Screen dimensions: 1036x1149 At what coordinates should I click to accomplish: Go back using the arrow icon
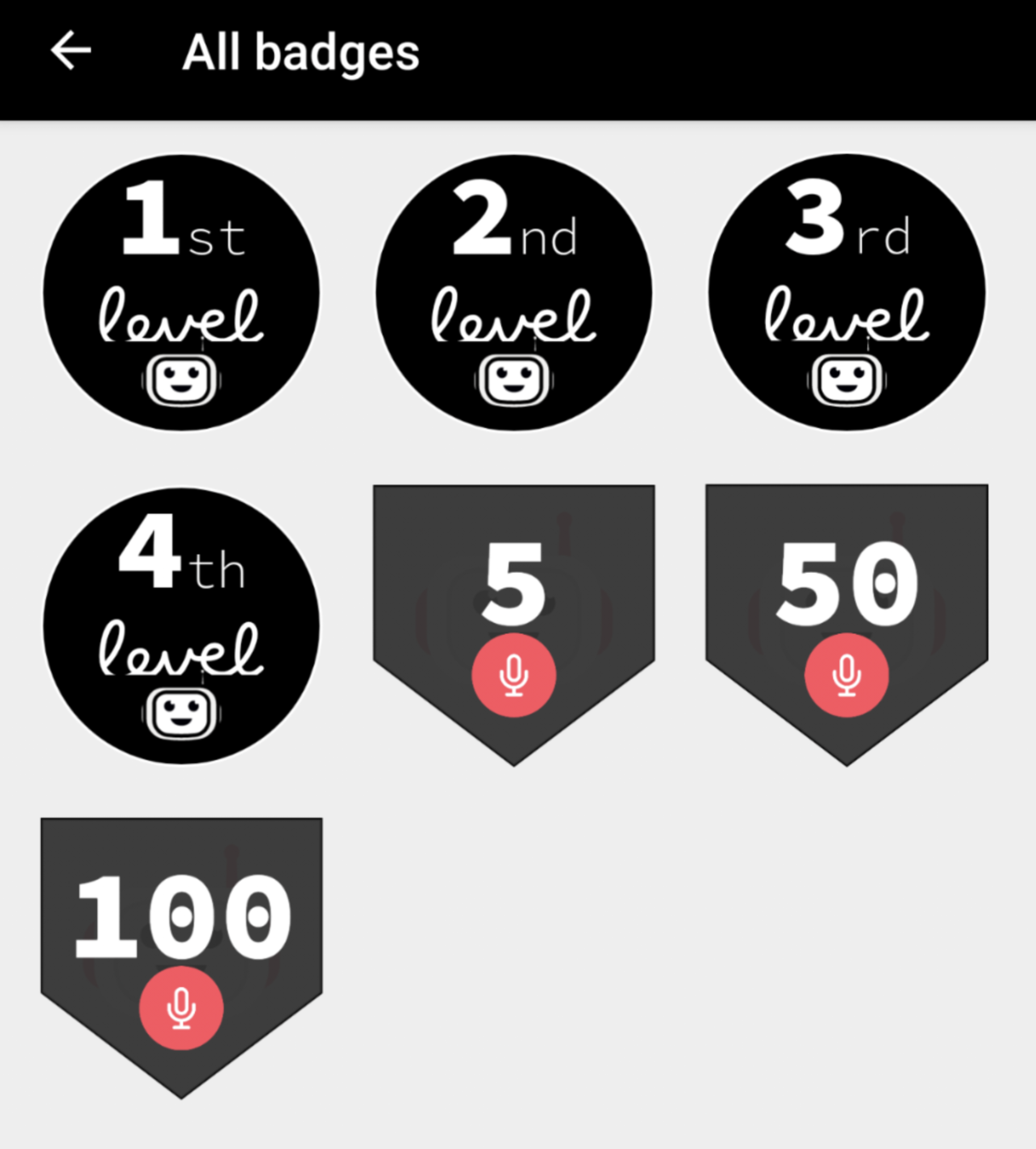(71, 51)
